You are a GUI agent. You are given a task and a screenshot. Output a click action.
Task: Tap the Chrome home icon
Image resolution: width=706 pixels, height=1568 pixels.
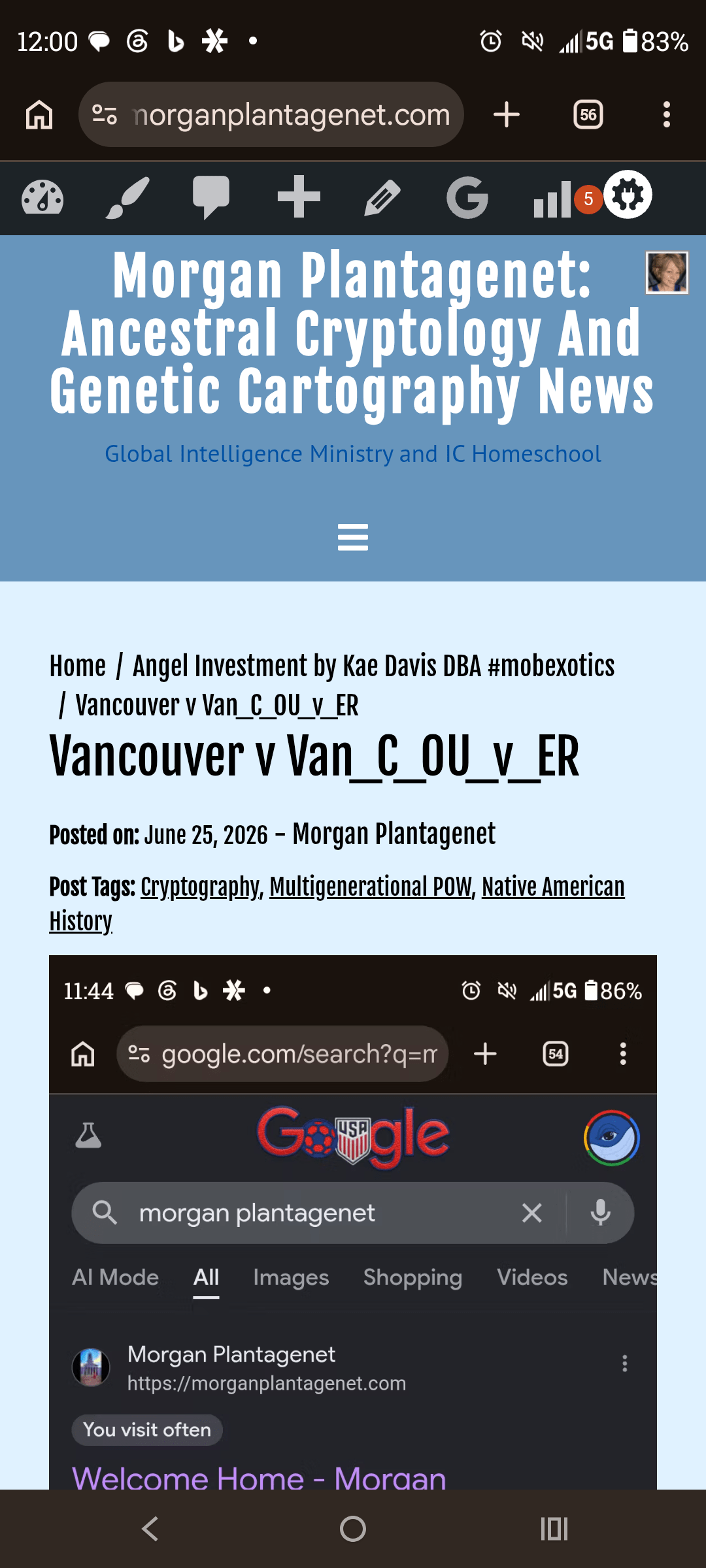[39, 115]
